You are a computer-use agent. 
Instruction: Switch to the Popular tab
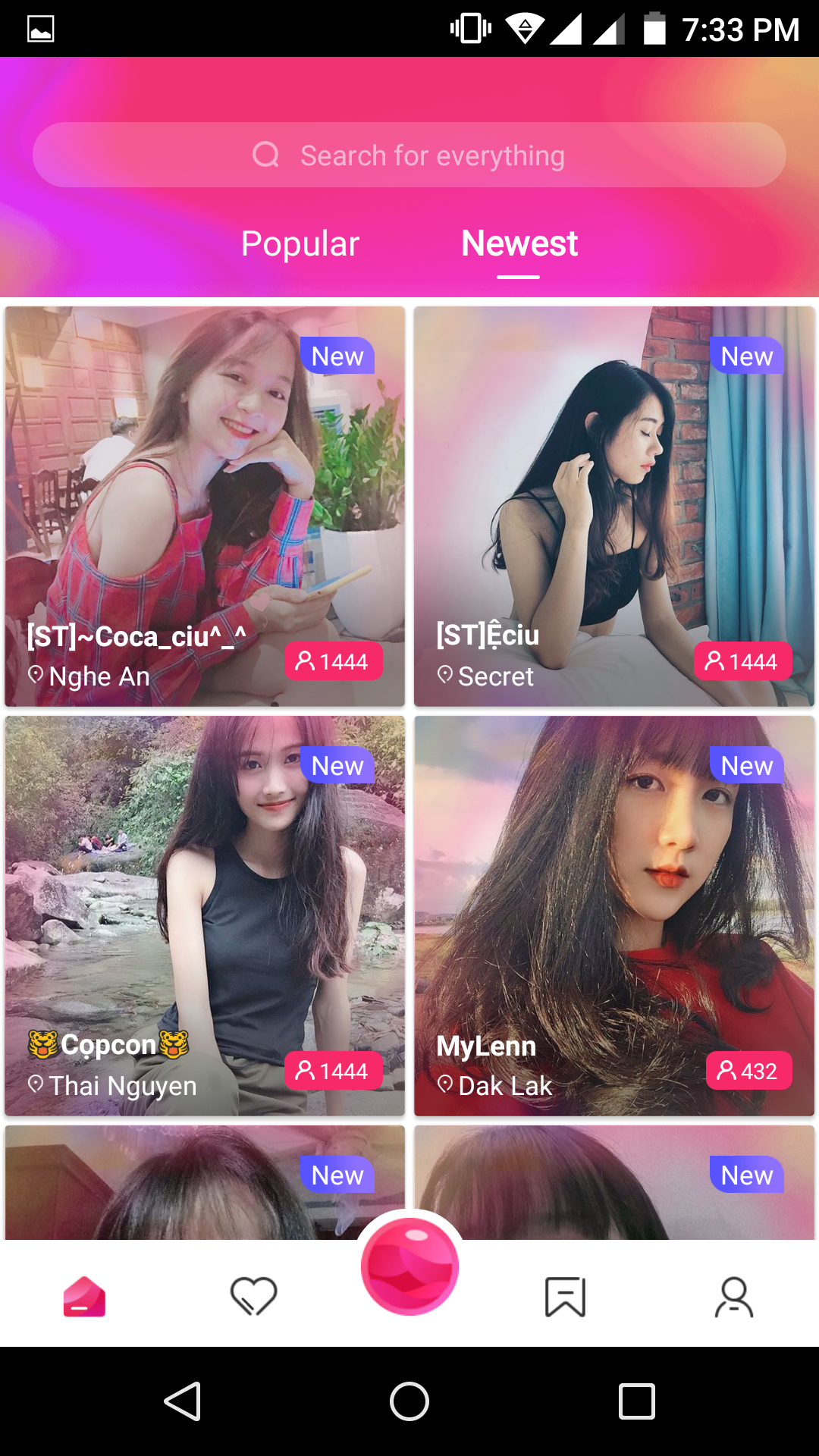point(300,244)
